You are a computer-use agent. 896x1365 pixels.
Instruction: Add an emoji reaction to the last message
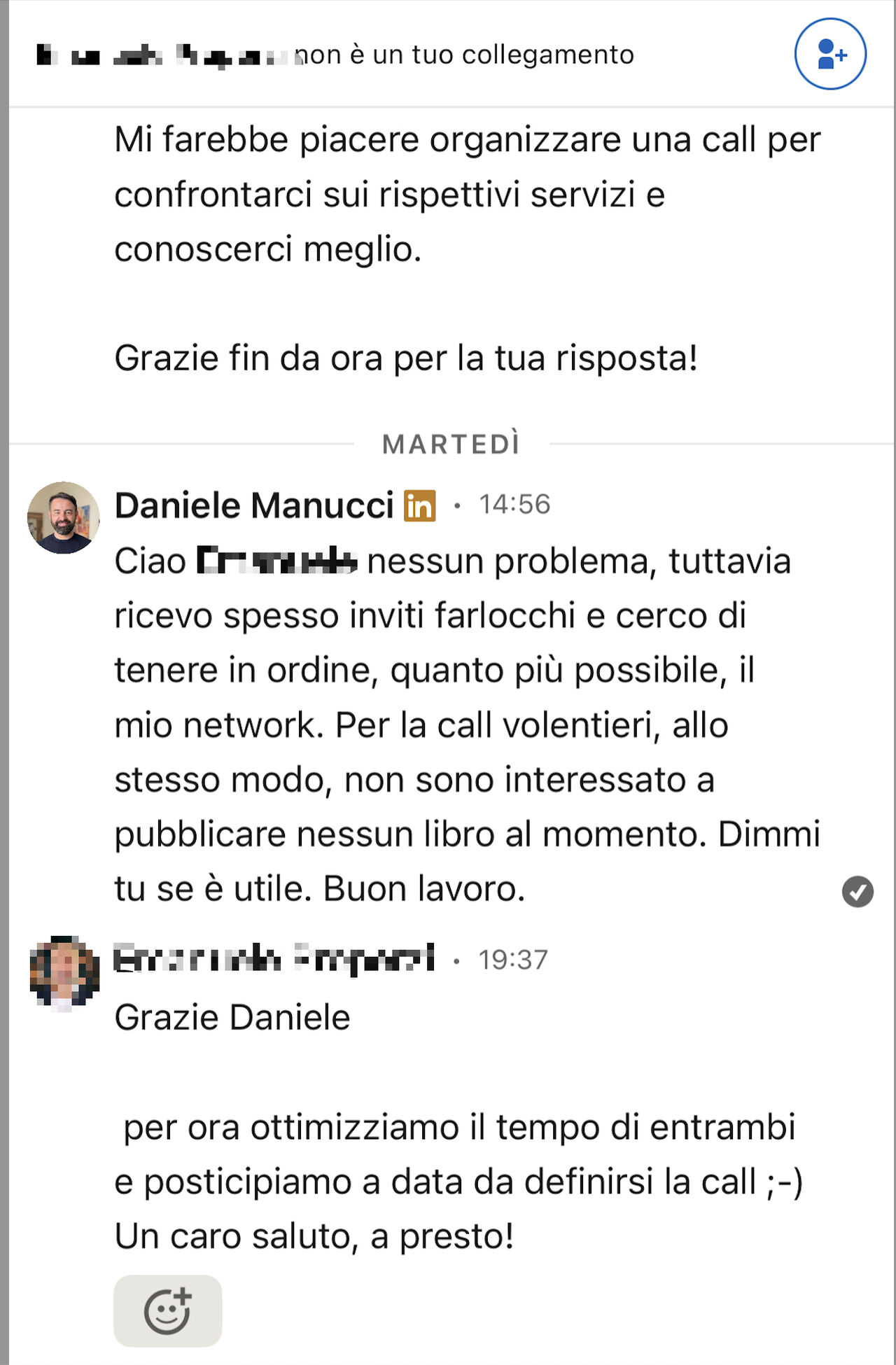click(167, 1310)
